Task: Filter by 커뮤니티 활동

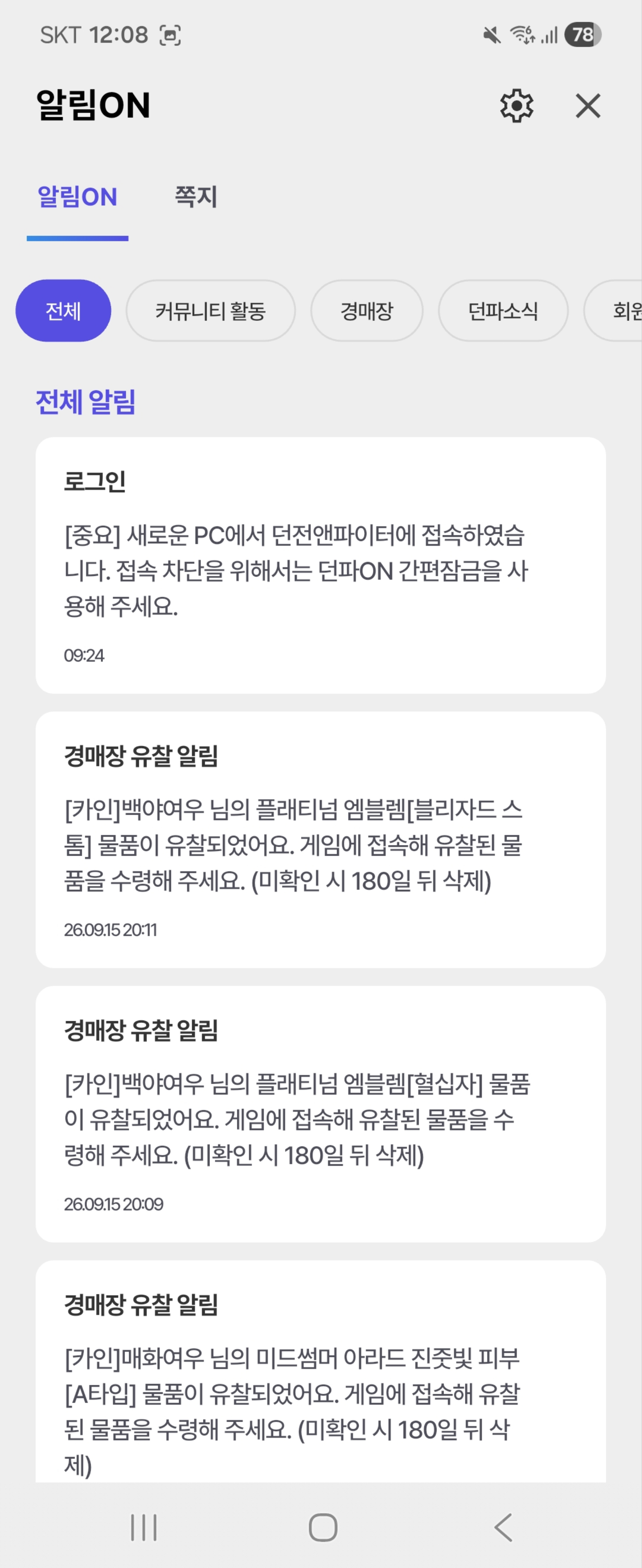Action: pos(211,311)
